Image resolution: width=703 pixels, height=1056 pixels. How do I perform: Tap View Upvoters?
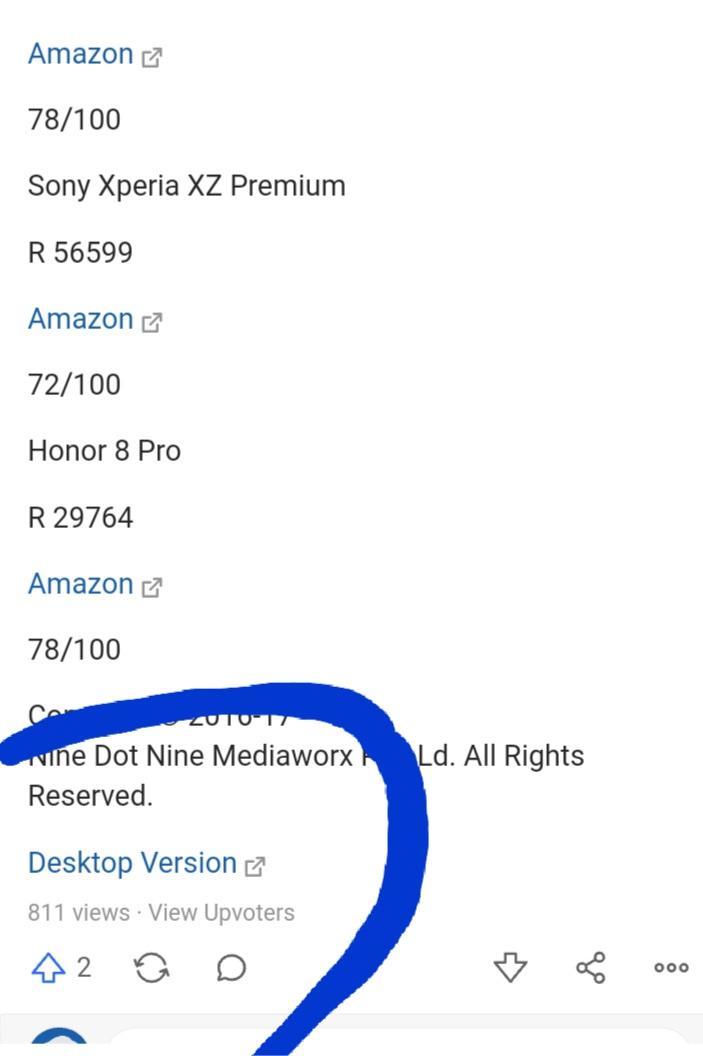click(x=221, y=913)
